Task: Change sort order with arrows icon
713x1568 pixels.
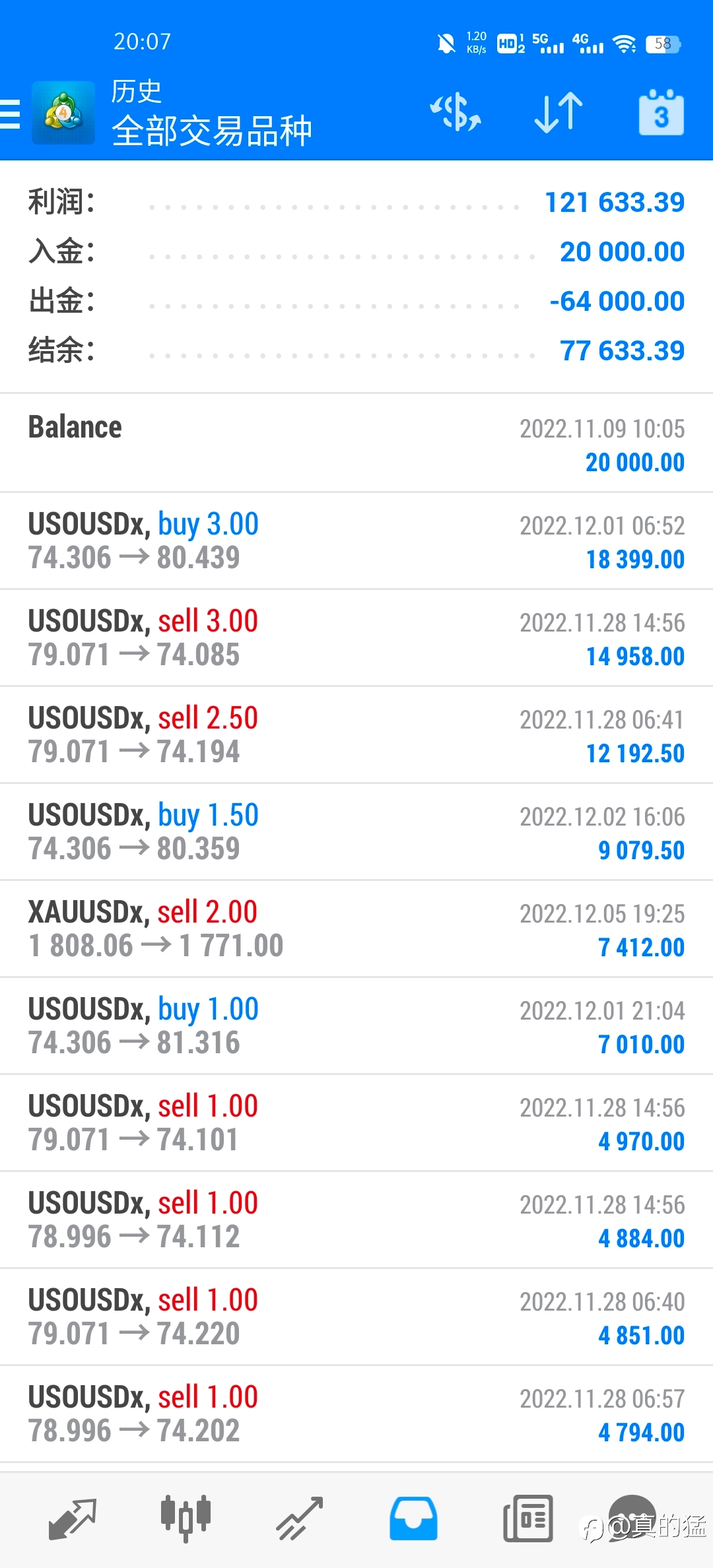Action: coord(559,112)
